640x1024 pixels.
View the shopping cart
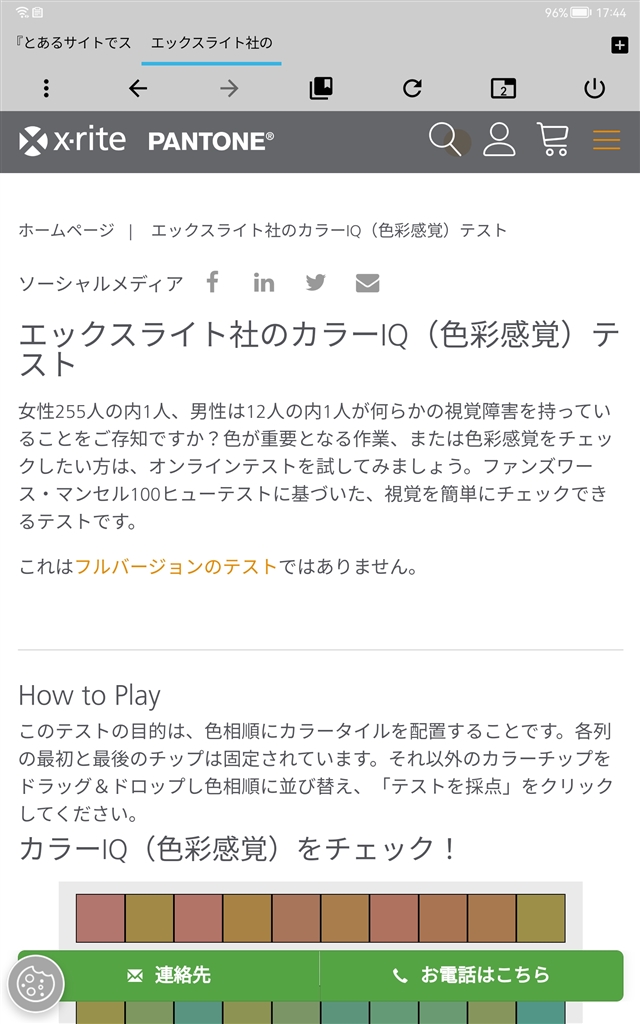[552, 139]
